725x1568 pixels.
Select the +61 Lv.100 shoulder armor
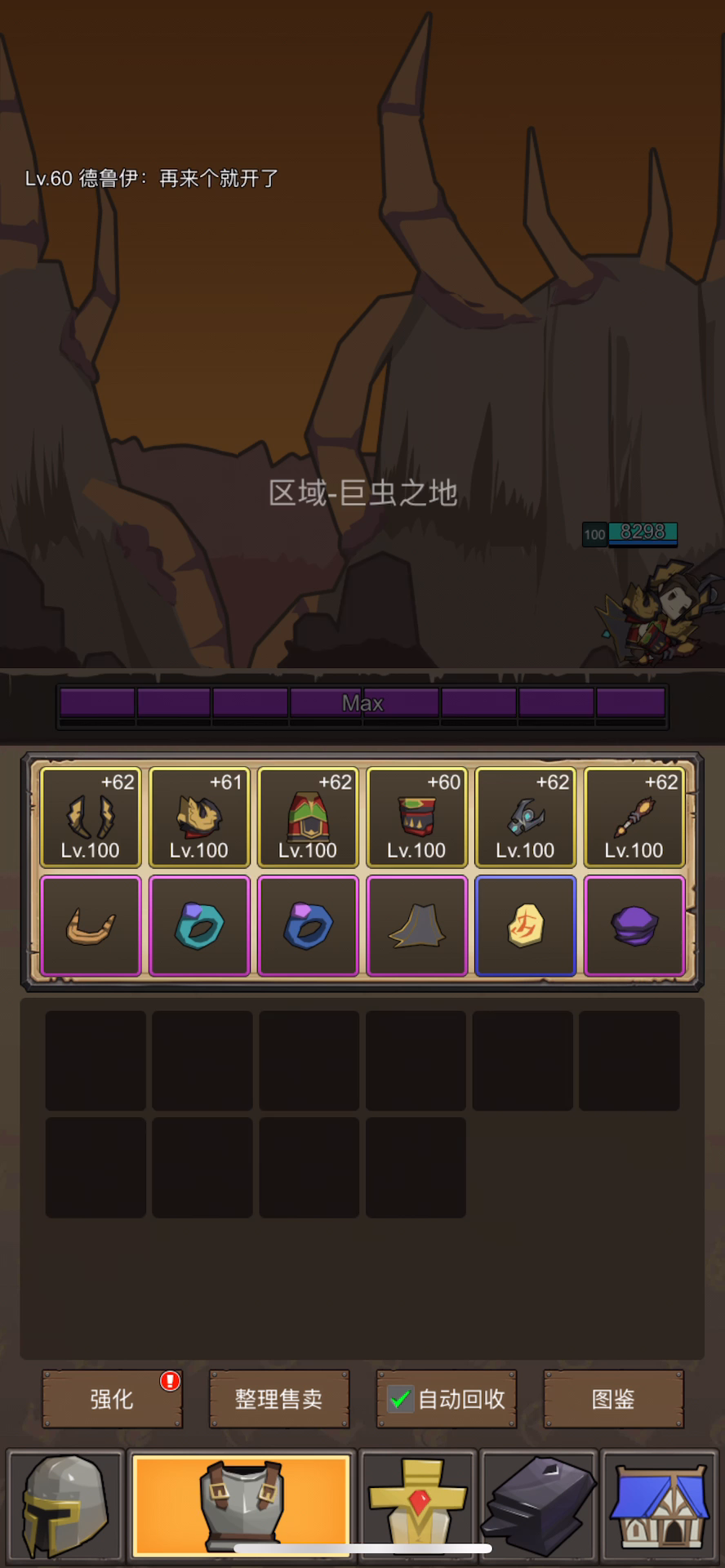tap(199, 817)
